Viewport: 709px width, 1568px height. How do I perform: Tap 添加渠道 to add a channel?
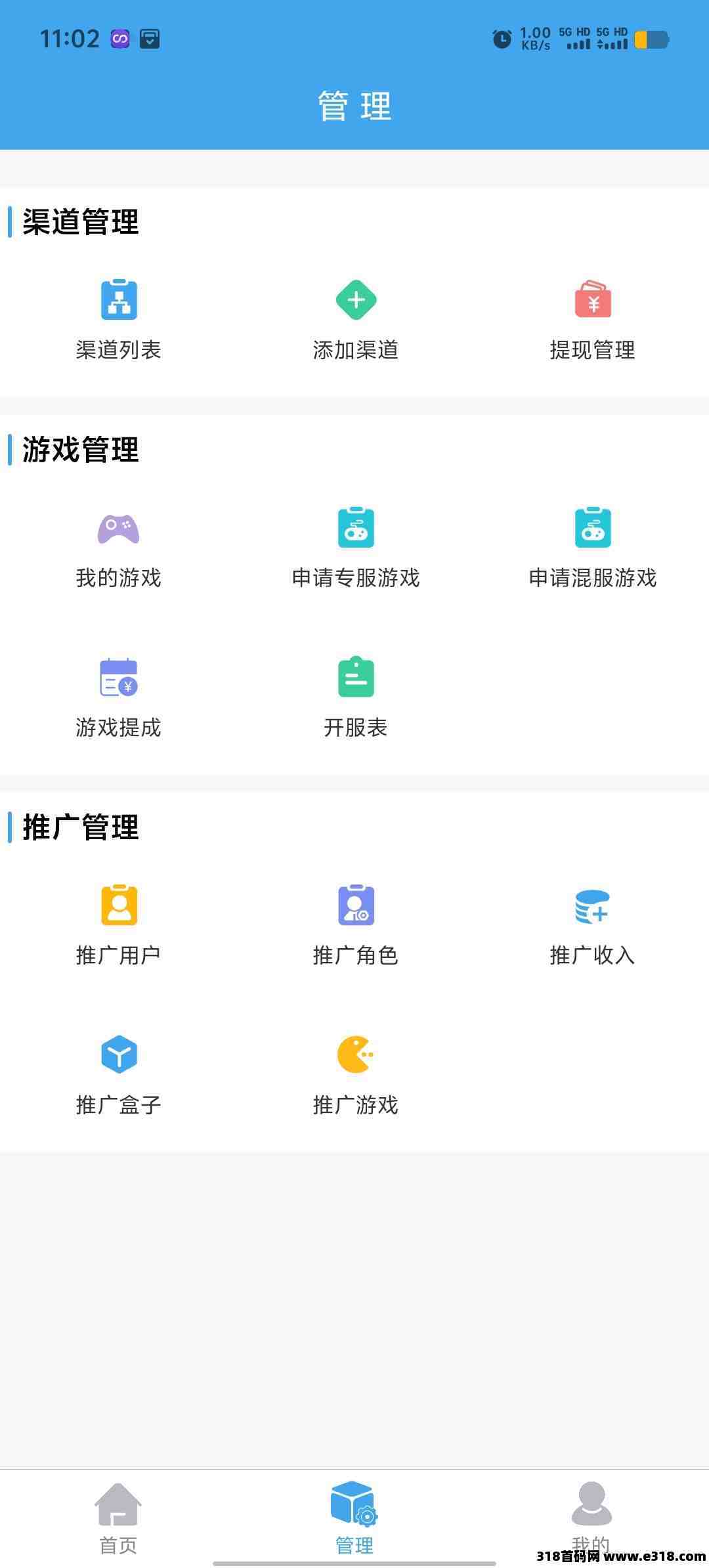[356, 320]
